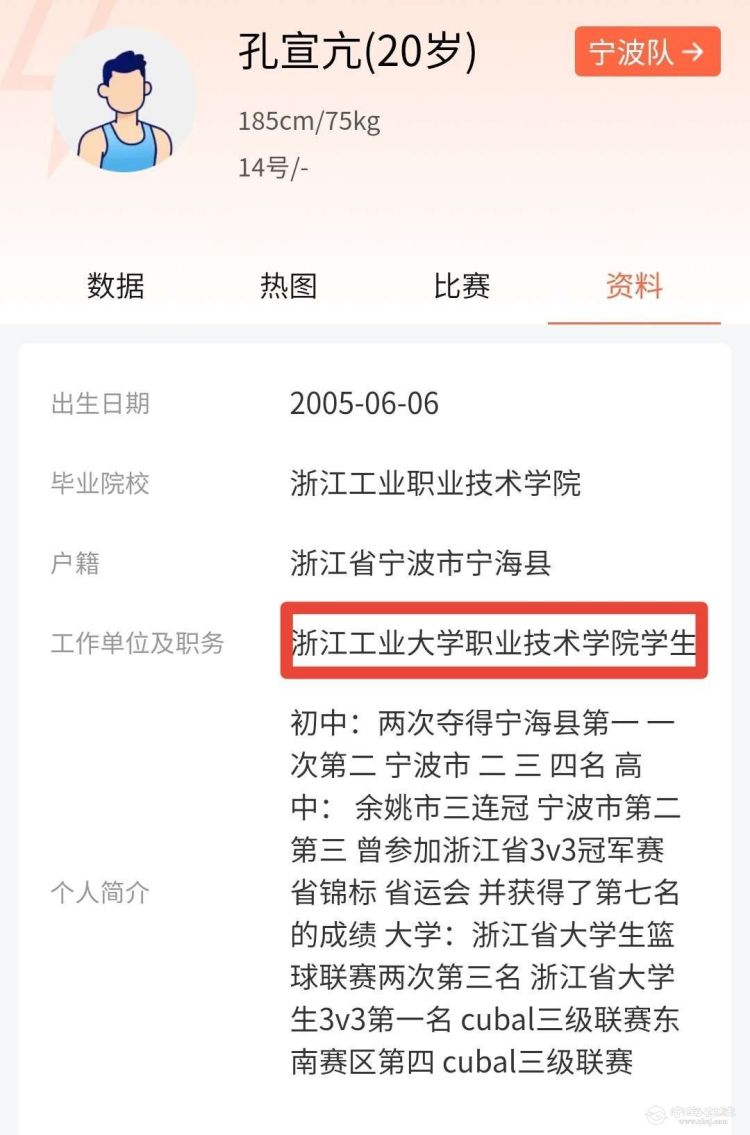
Task: Switch to the 数据 tab
Action: pyautogui.click(x=116, y=287)
